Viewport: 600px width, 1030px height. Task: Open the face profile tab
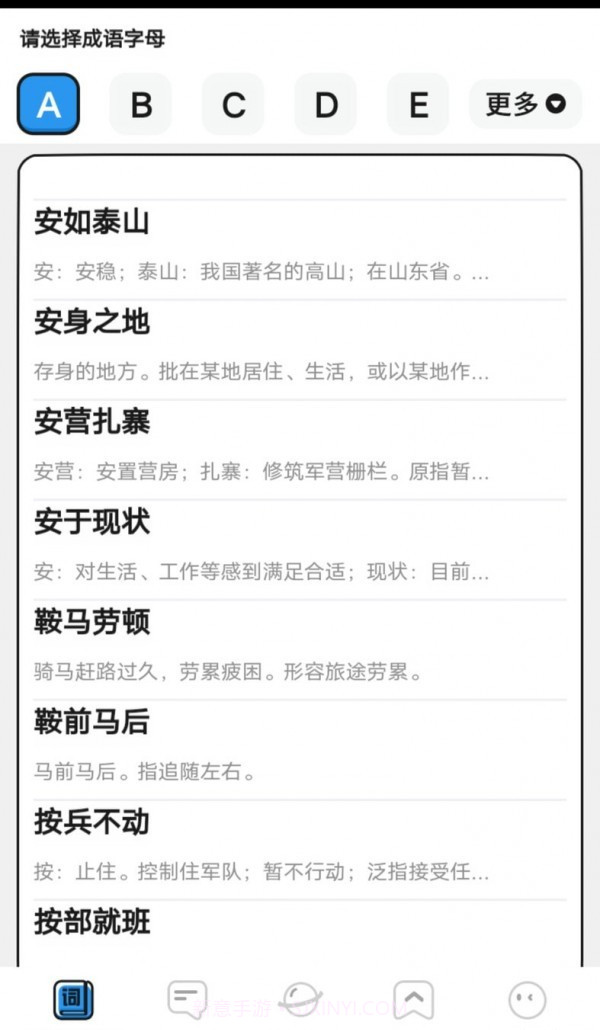(x=527, y=998)
